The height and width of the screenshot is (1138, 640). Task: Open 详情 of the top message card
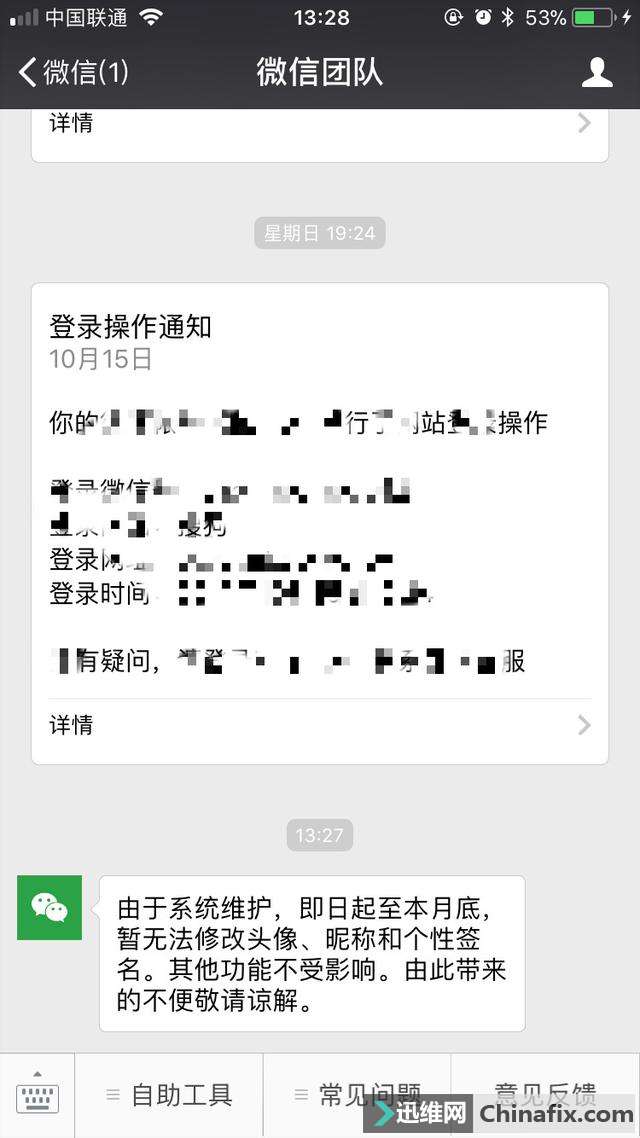(320, 123)
